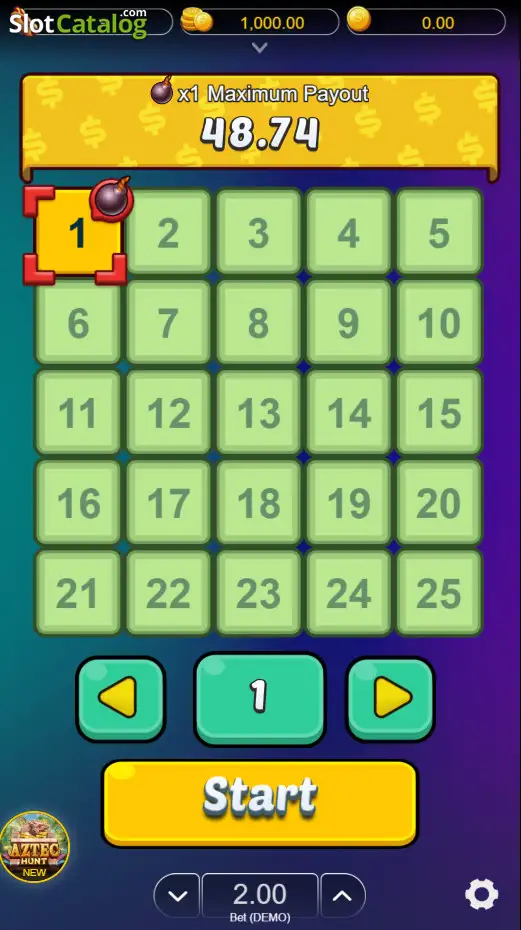Viewport: 521px width, 930px height.
Task: Open the Aztec Hunt new game badge
Action: (34, 846)
